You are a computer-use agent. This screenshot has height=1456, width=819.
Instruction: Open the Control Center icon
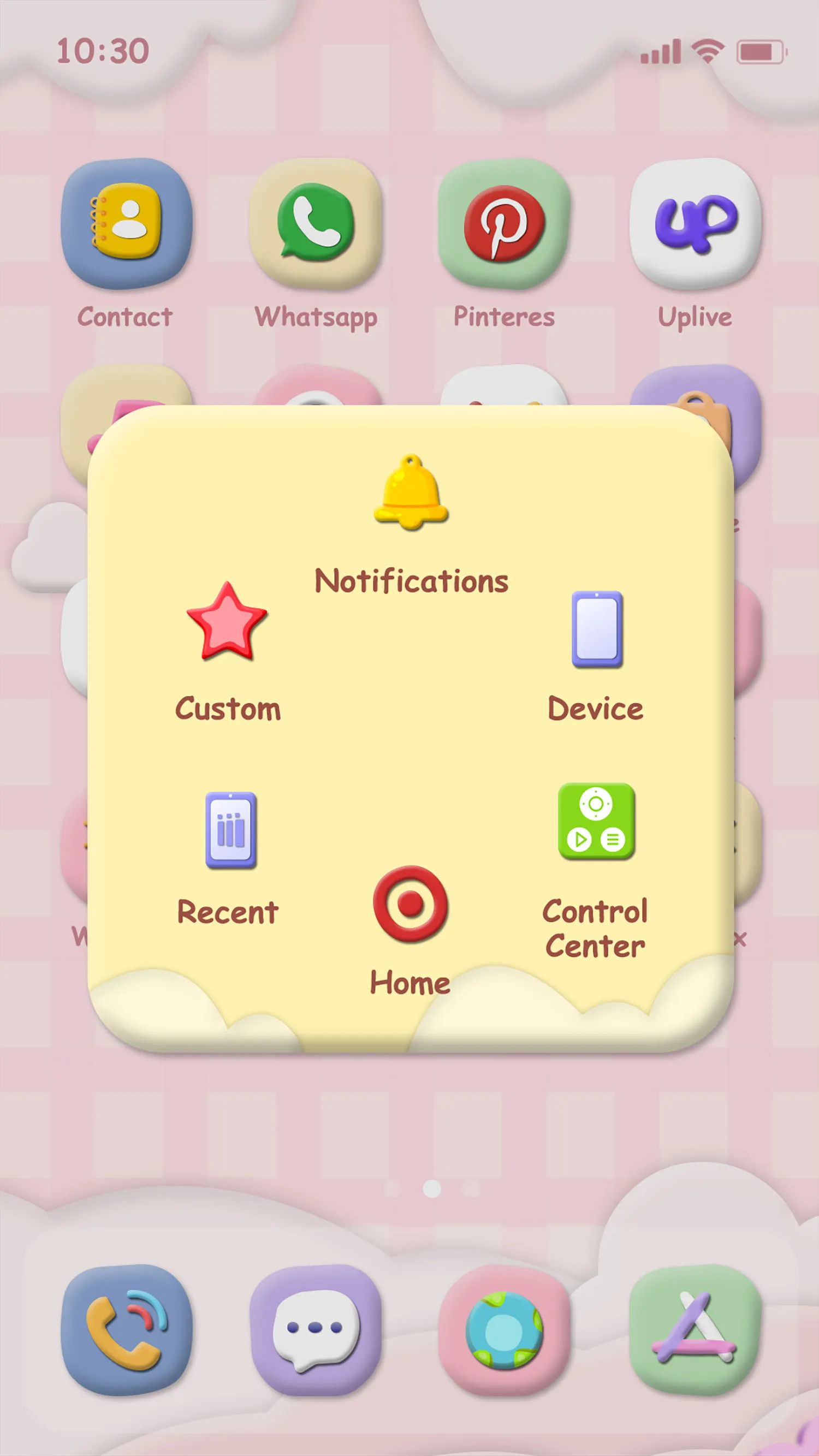[595, 821]
